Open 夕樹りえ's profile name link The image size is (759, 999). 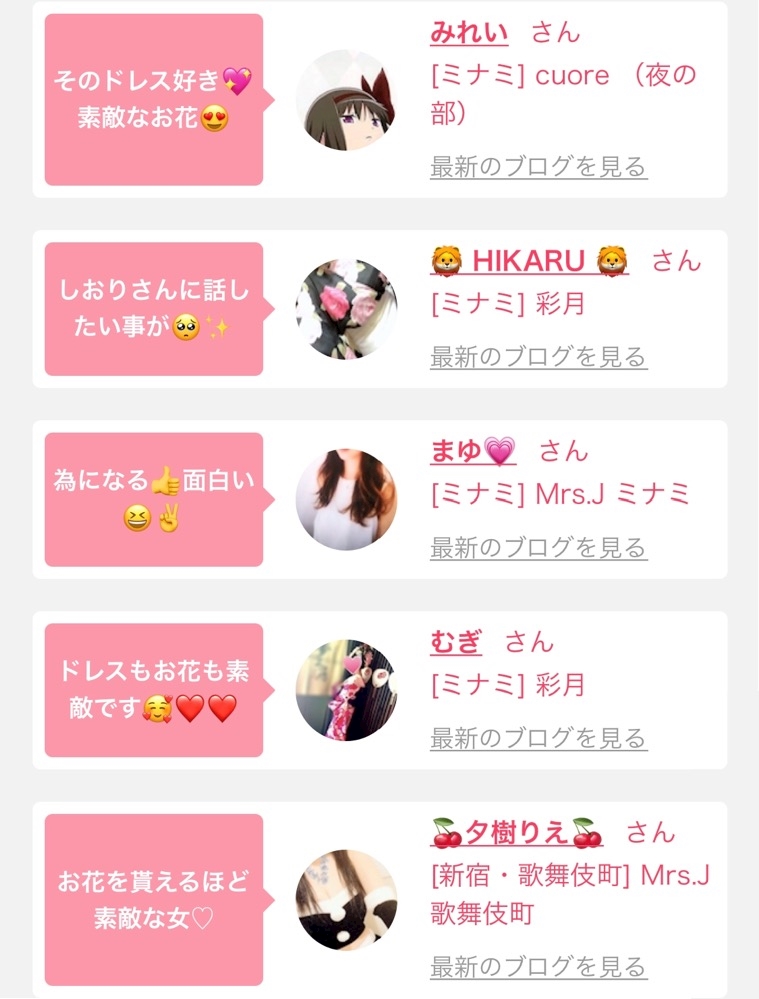point(517,832)
